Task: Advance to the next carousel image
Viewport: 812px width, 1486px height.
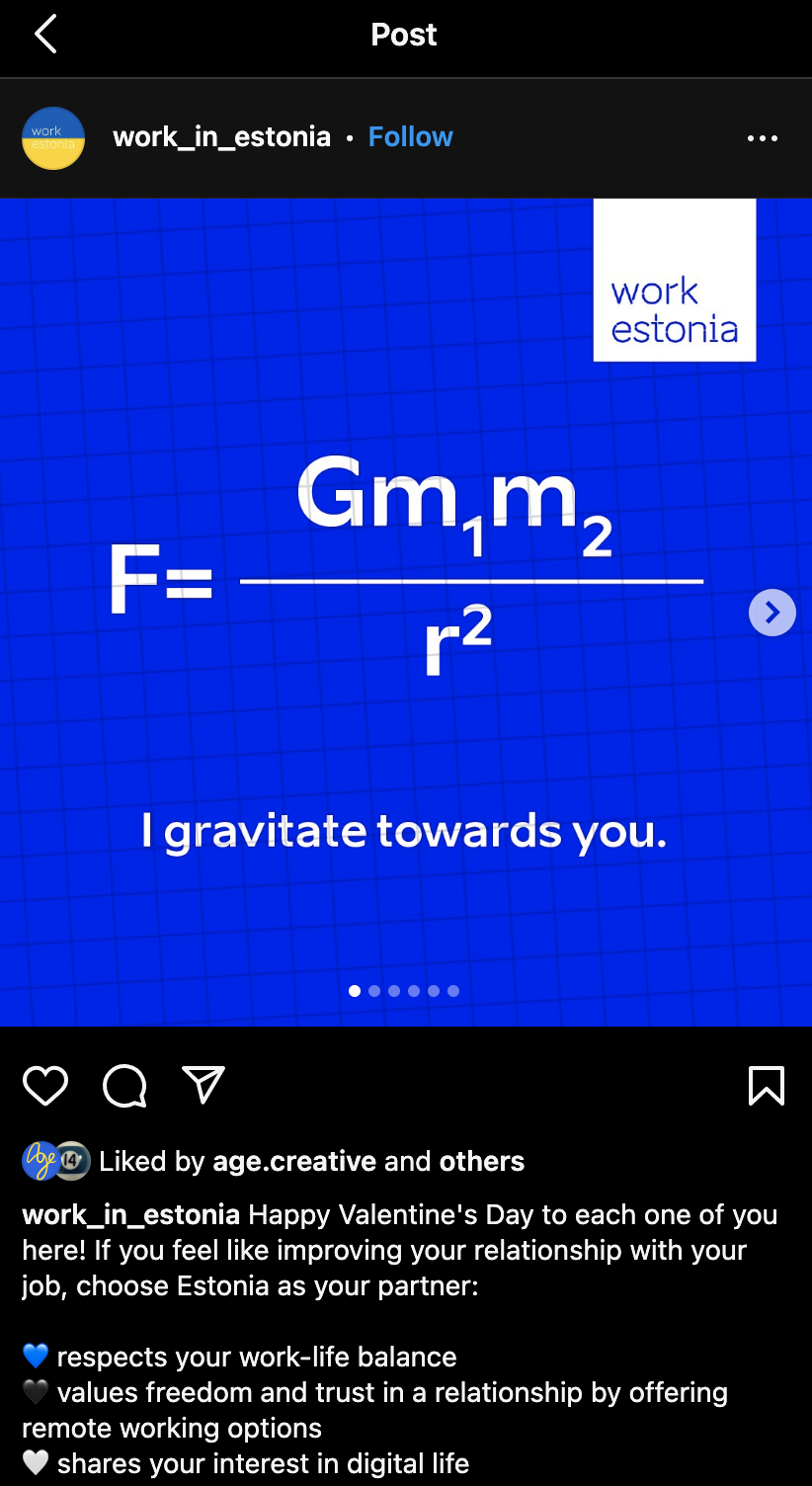Action: (771, 613)
